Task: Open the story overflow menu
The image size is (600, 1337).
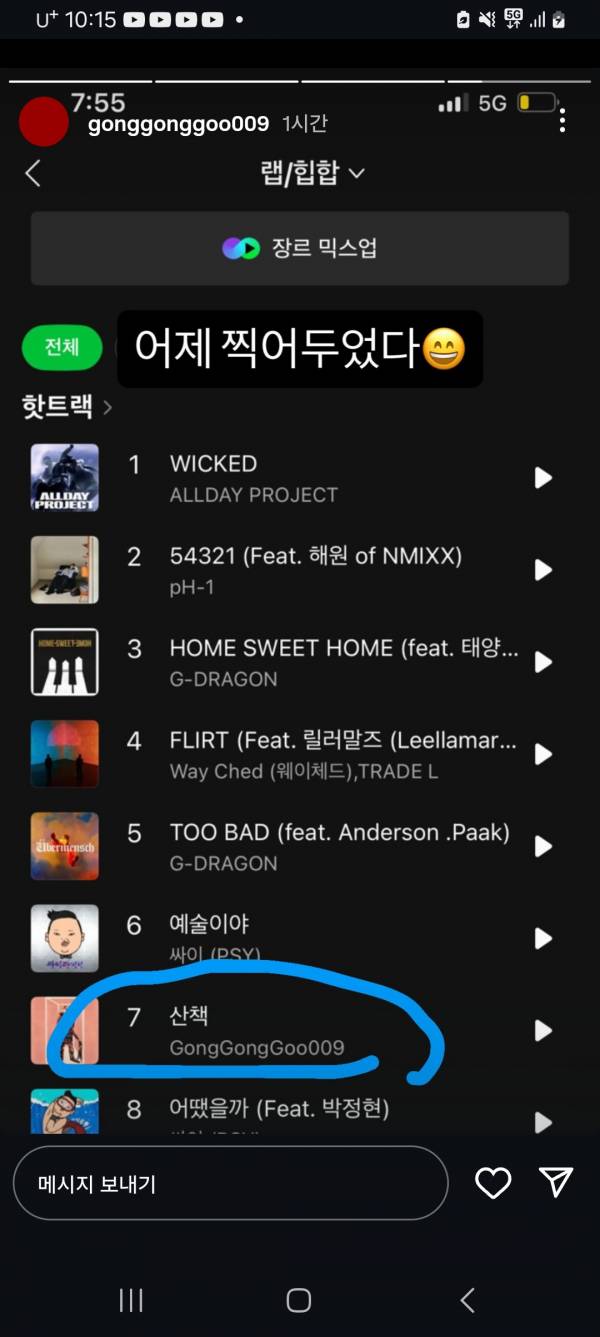Action: click(x=563, y=122)
